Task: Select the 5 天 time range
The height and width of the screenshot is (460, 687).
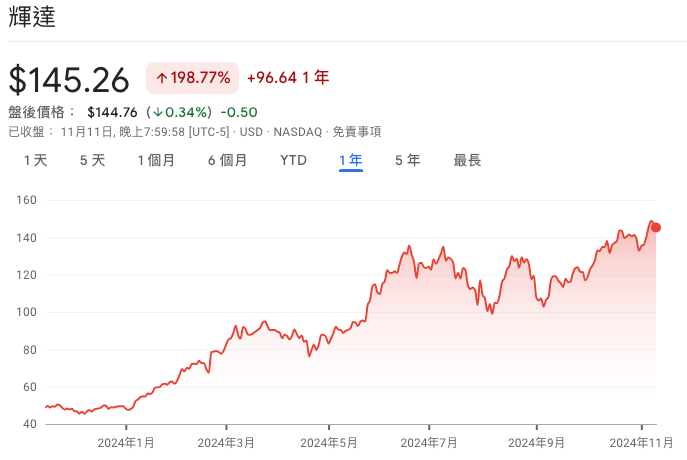Action: point(92,160)
